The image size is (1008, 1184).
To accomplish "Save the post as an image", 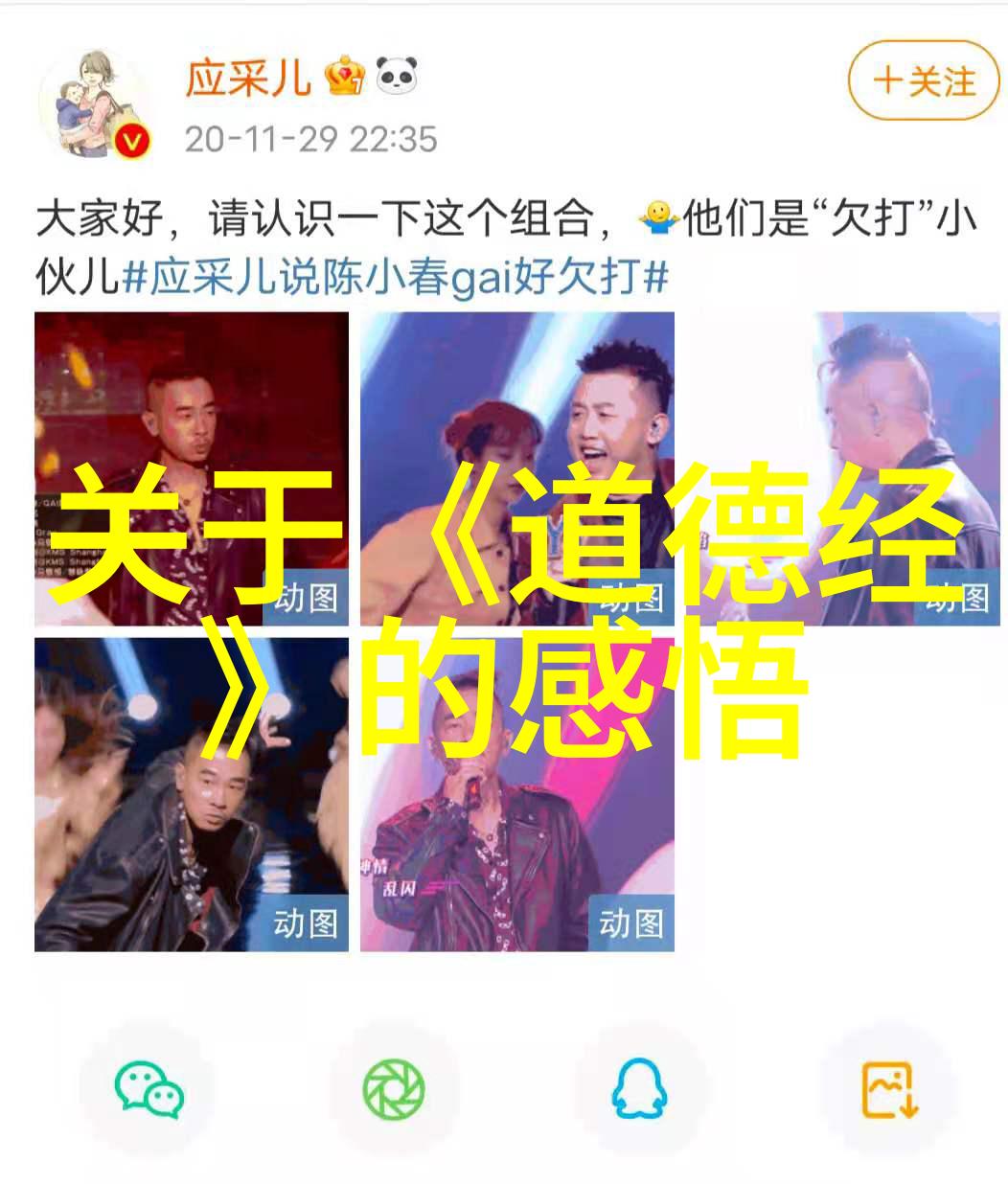I will click(x=888, y=1089).
